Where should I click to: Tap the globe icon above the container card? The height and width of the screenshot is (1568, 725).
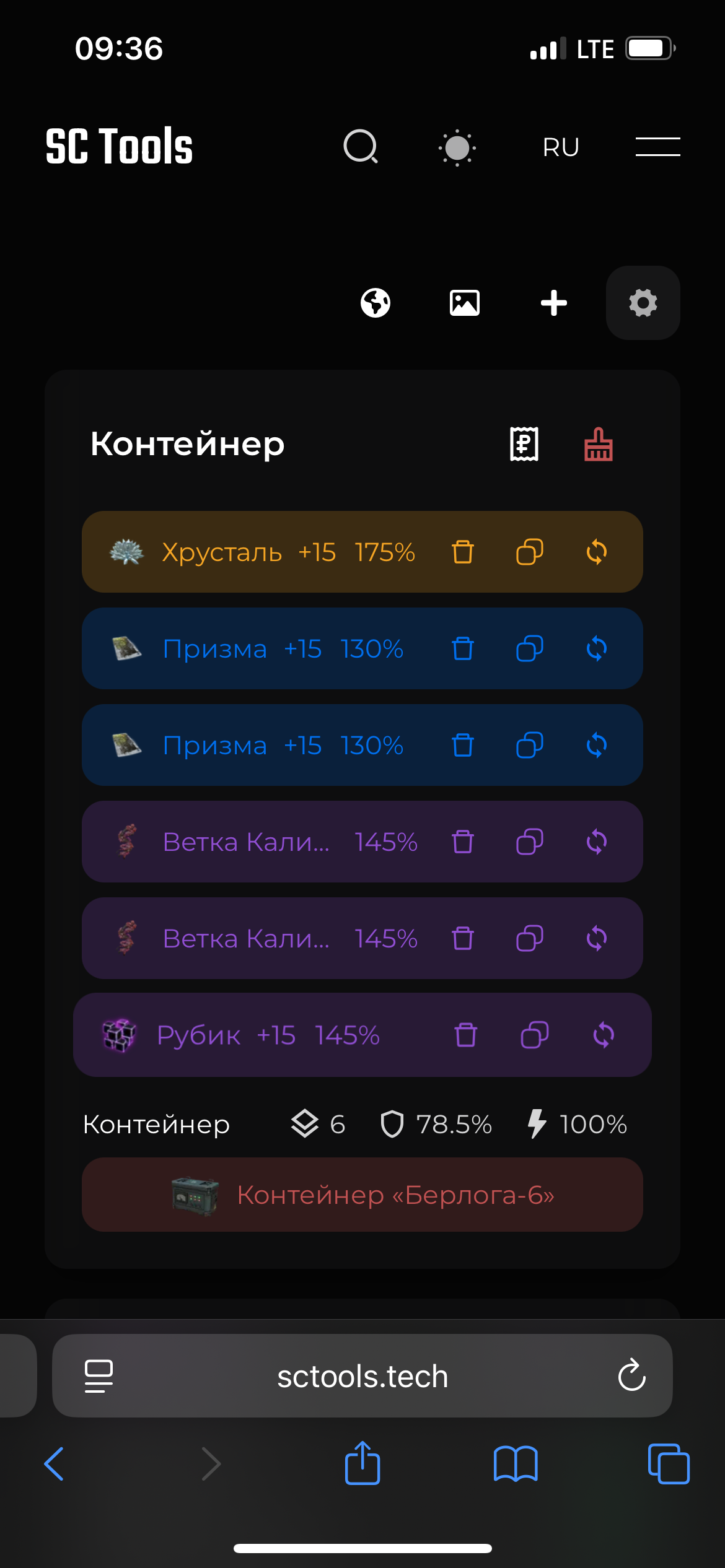(x=376, y=303)
